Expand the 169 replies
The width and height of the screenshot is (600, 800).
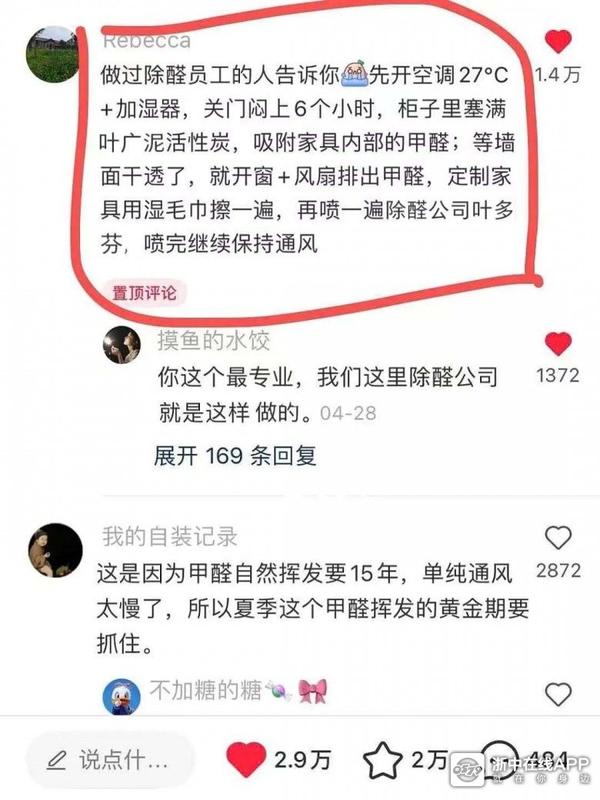(236, 456)
